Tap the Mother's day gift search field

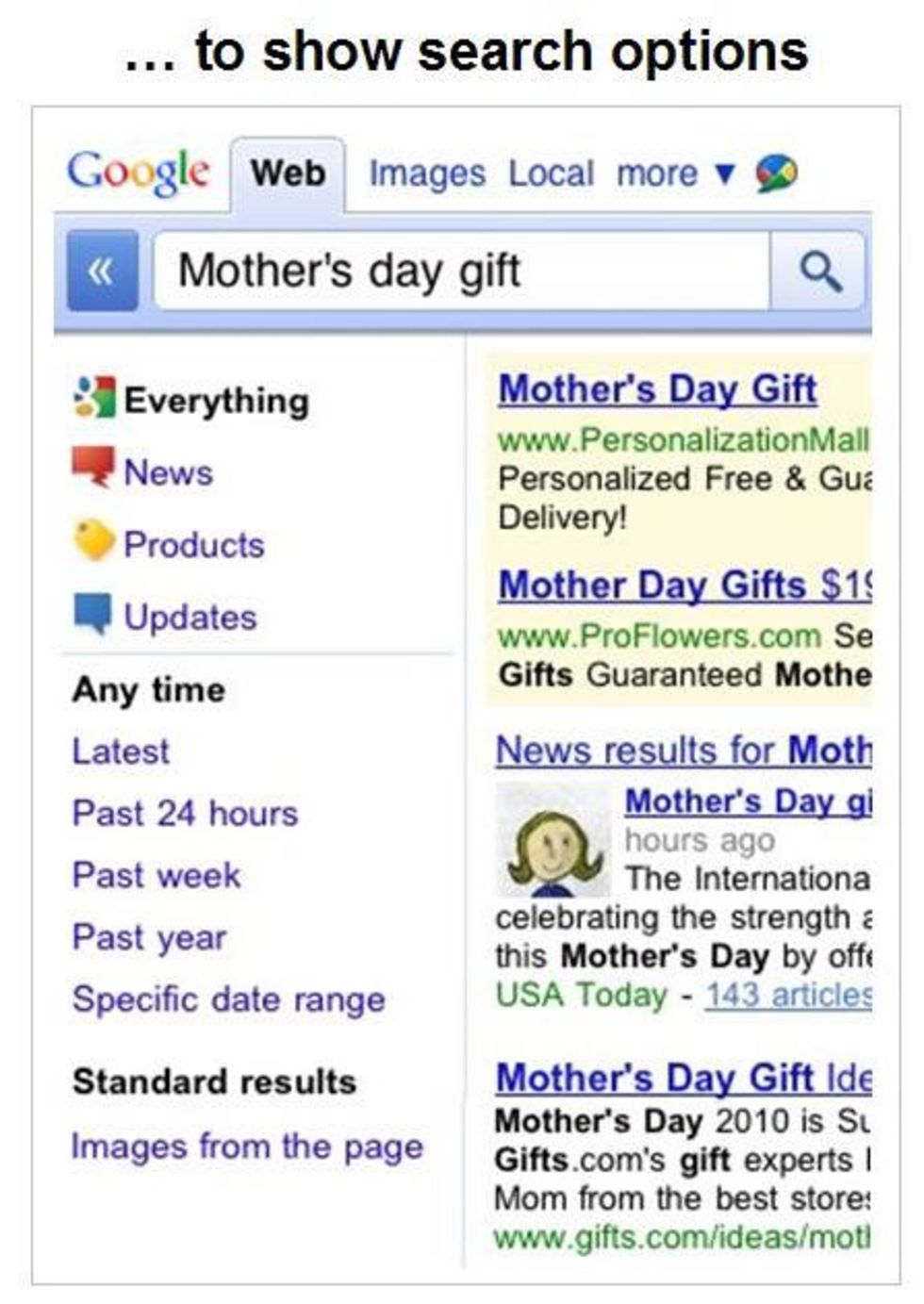tap(460, 272)
